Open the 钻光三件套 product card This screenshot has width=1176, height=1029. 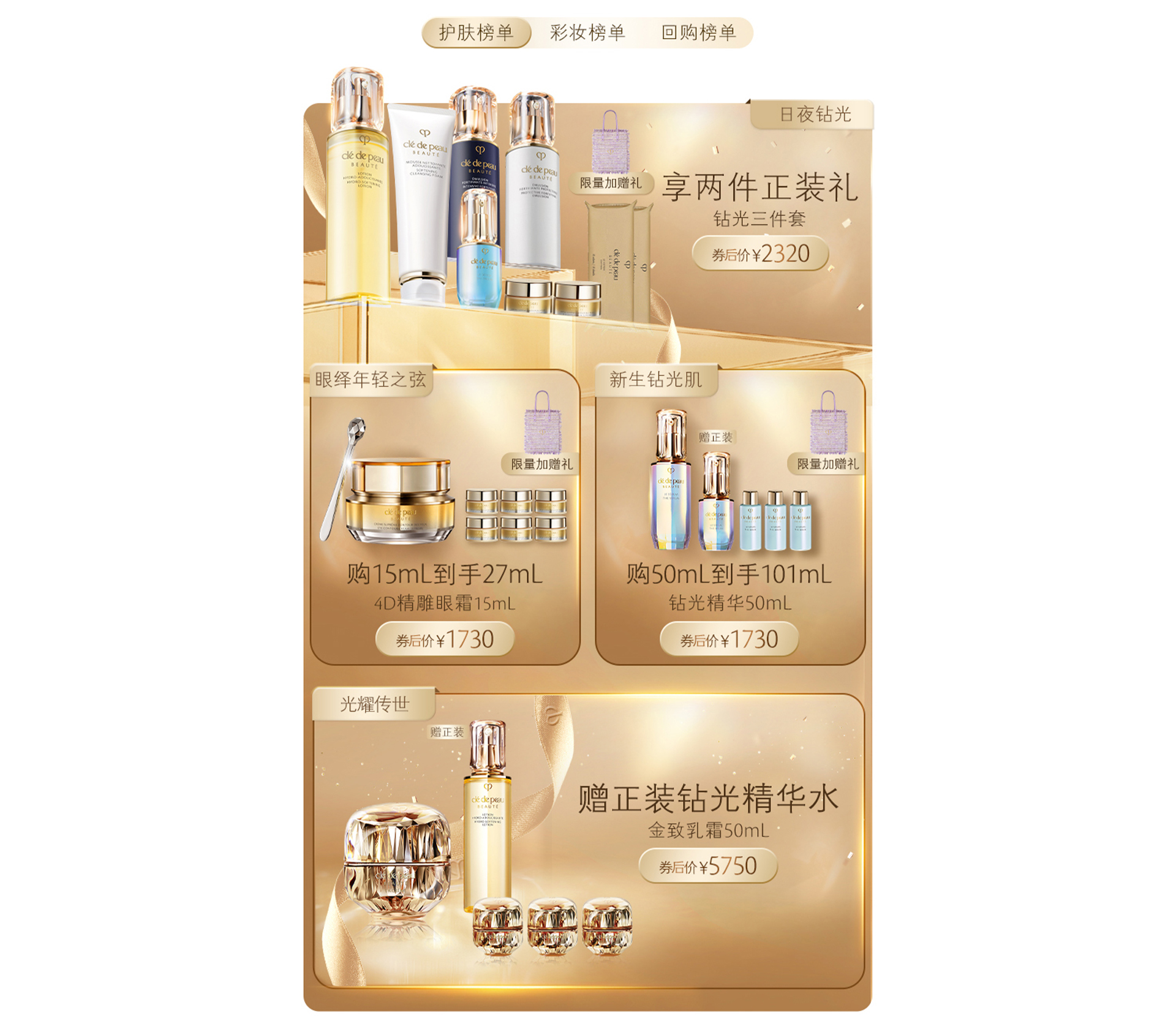click(759, 218)
